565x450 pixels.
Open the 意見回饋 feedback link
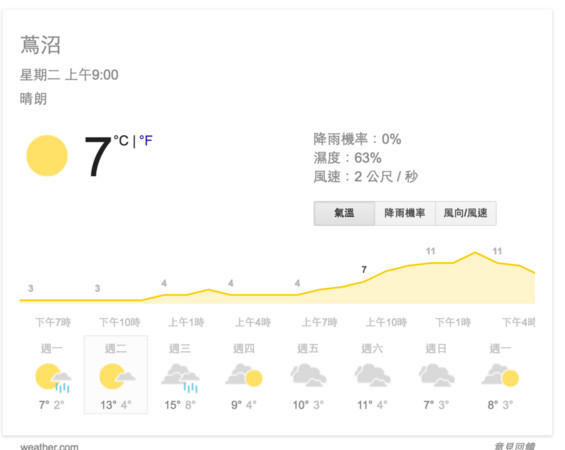[514, 446]
